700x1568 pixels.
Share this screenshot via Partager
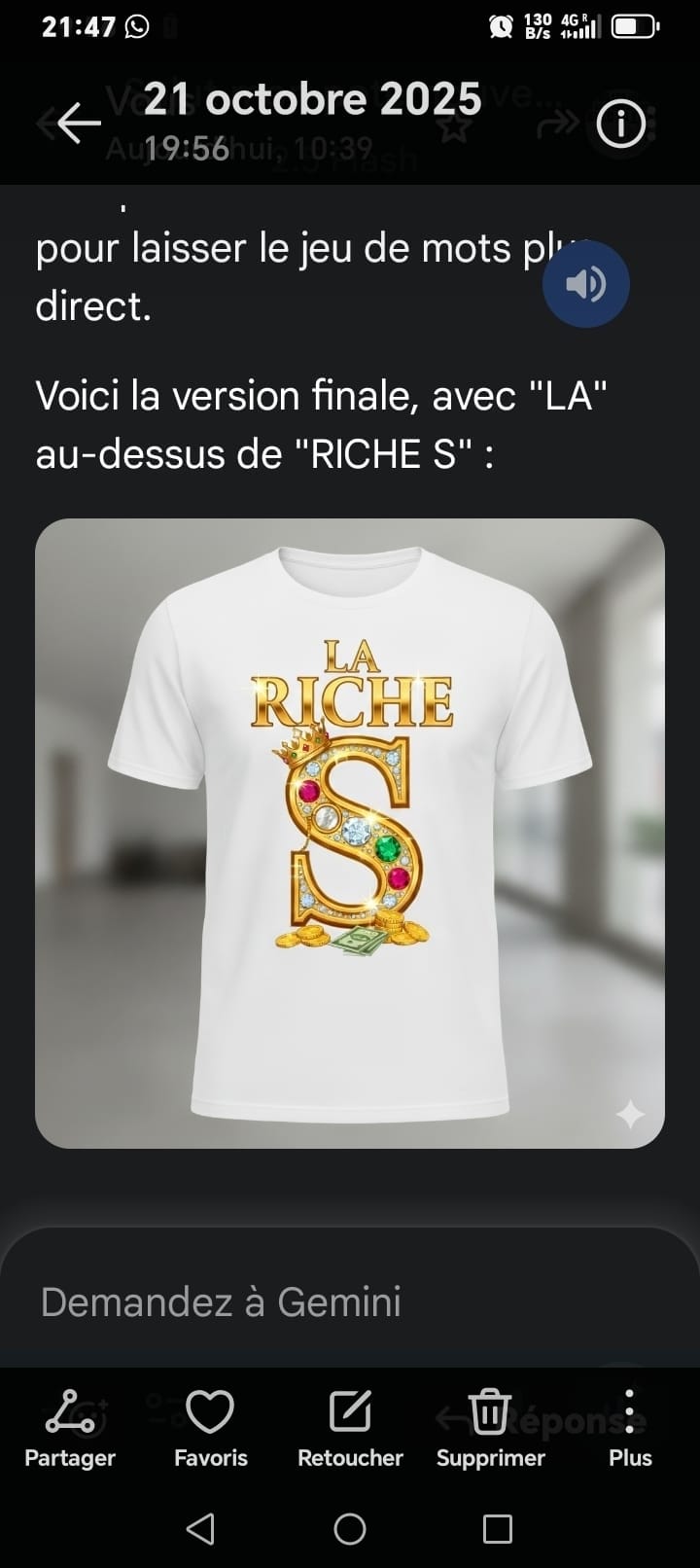pyautogui.click(x=70, y=1427)
